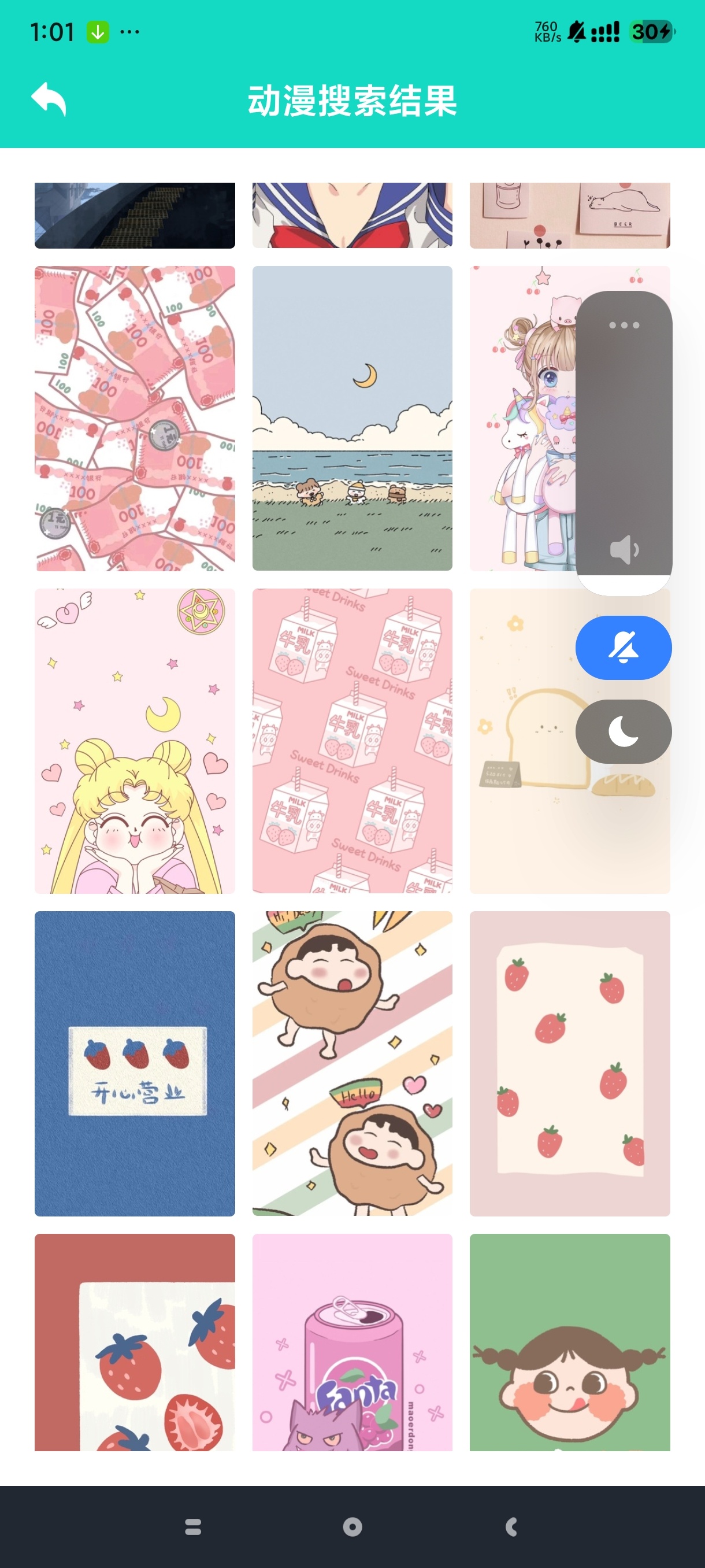Open the strawberry milk carton wallpaper
Image resolution: width=705 pixels, height=1568 pixels.
[x=352, y=741]
